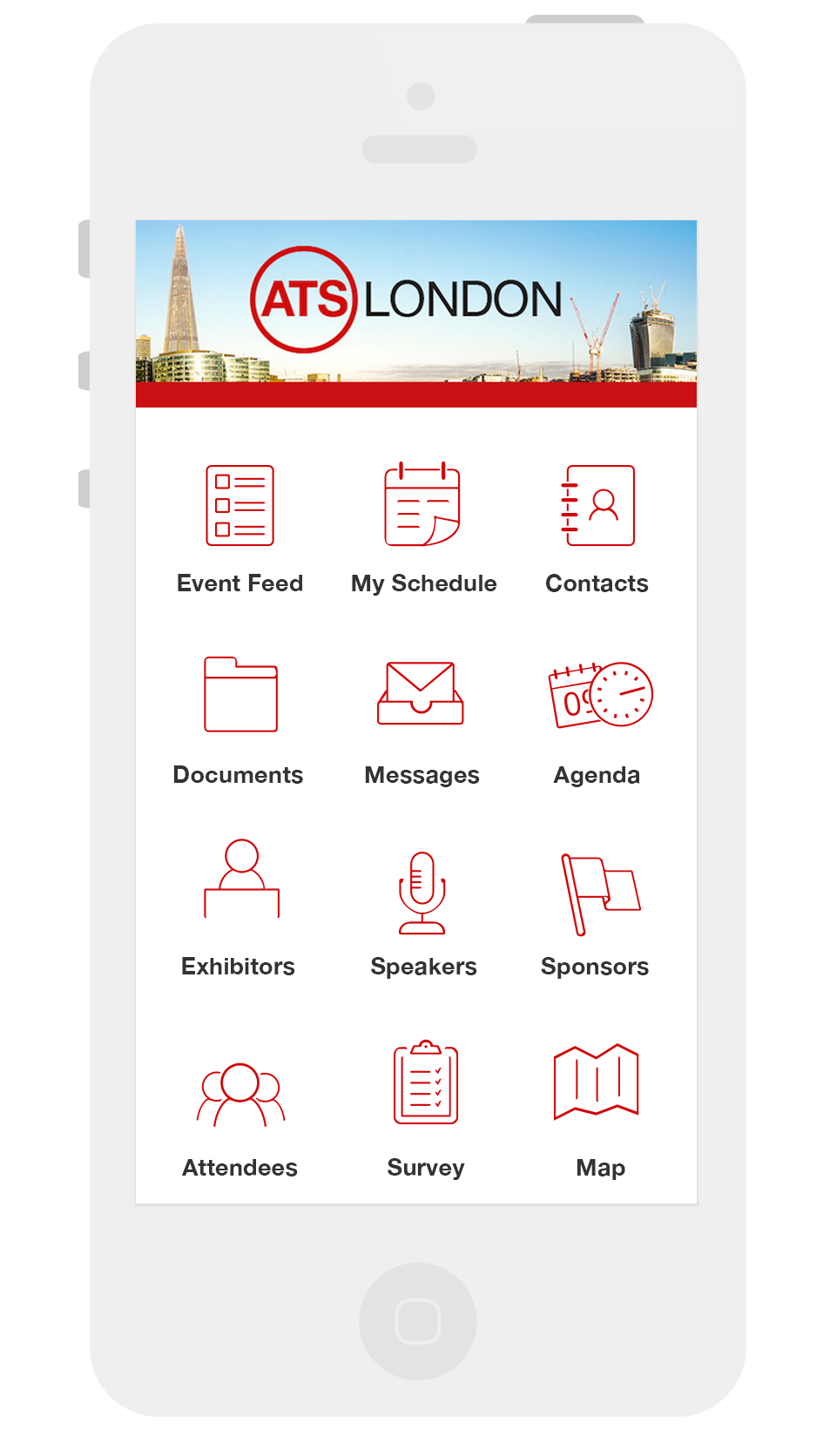The height and width of the screenshot is (1456, 823).
Task: Open the Event Feed icon
Action: [239, 505]
